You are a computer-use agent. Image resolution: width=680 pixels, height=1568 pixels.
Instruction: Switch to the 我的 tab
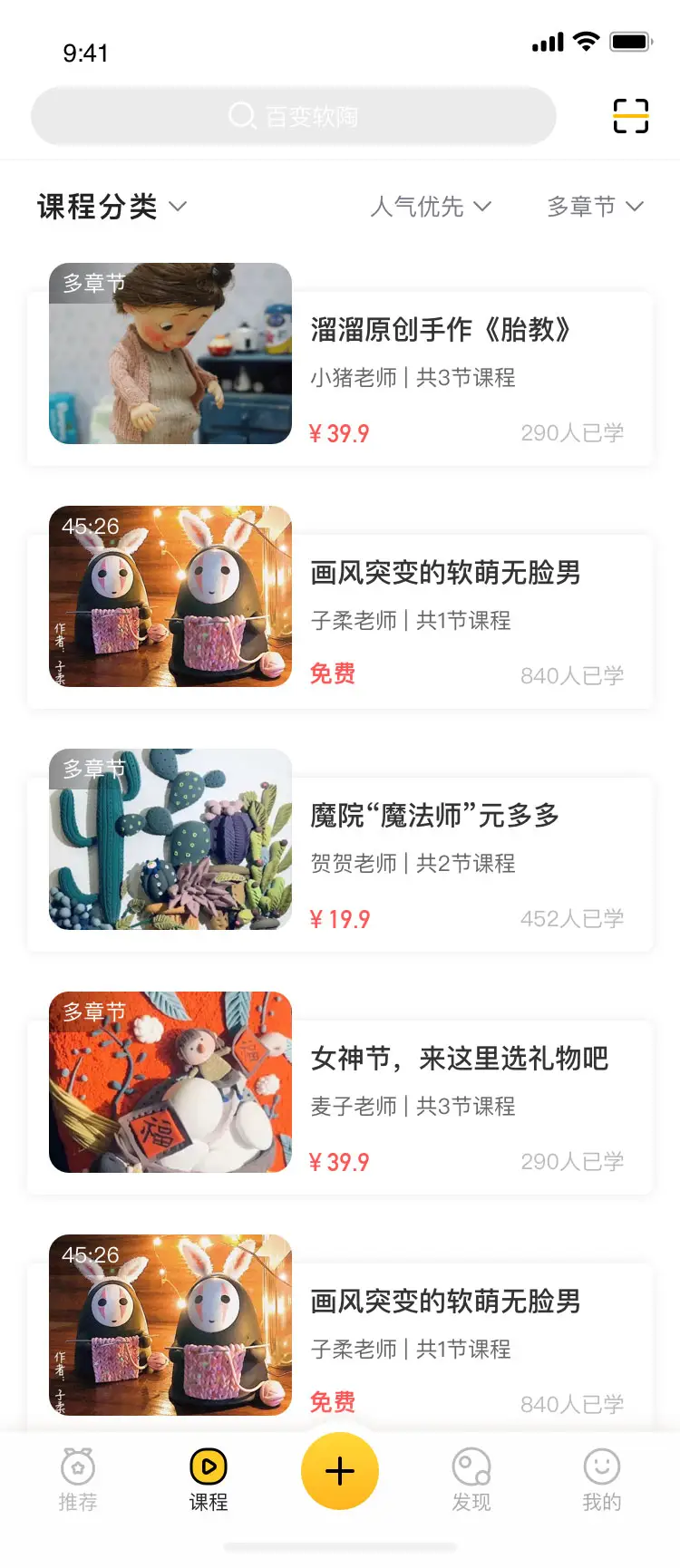click(602, 1479)
